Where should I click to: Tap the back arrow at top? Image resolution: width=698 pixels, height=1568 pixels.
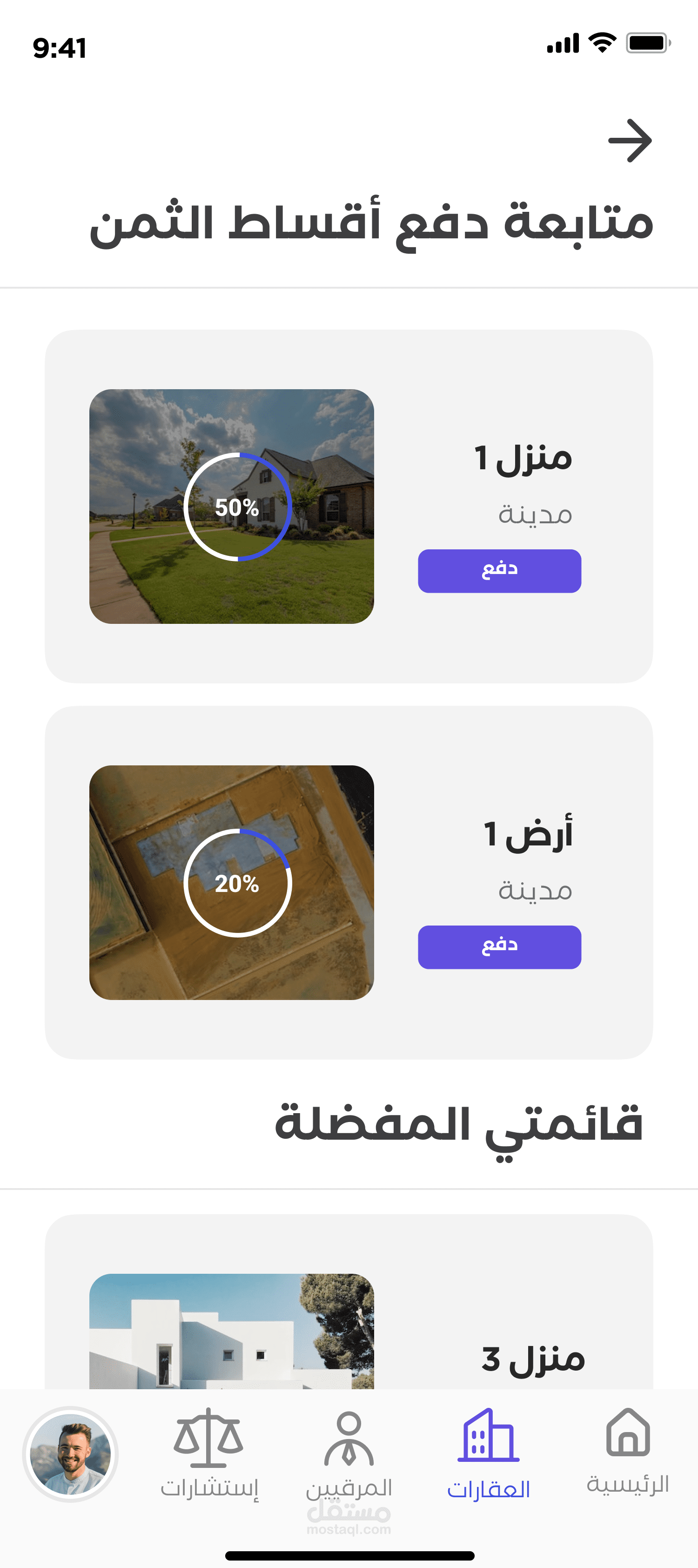[630, 141]
